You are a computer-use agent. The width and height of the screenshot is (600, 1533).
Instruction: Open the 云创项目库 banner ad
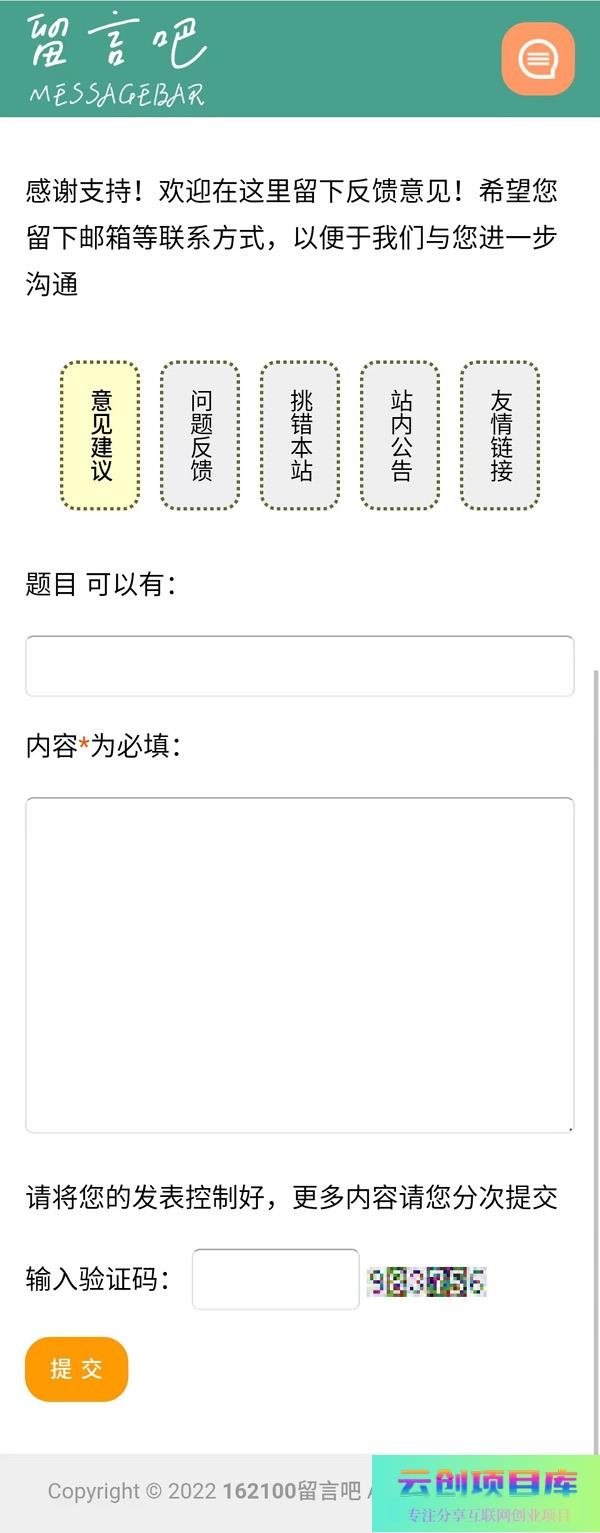click(x=486, y=1493)
